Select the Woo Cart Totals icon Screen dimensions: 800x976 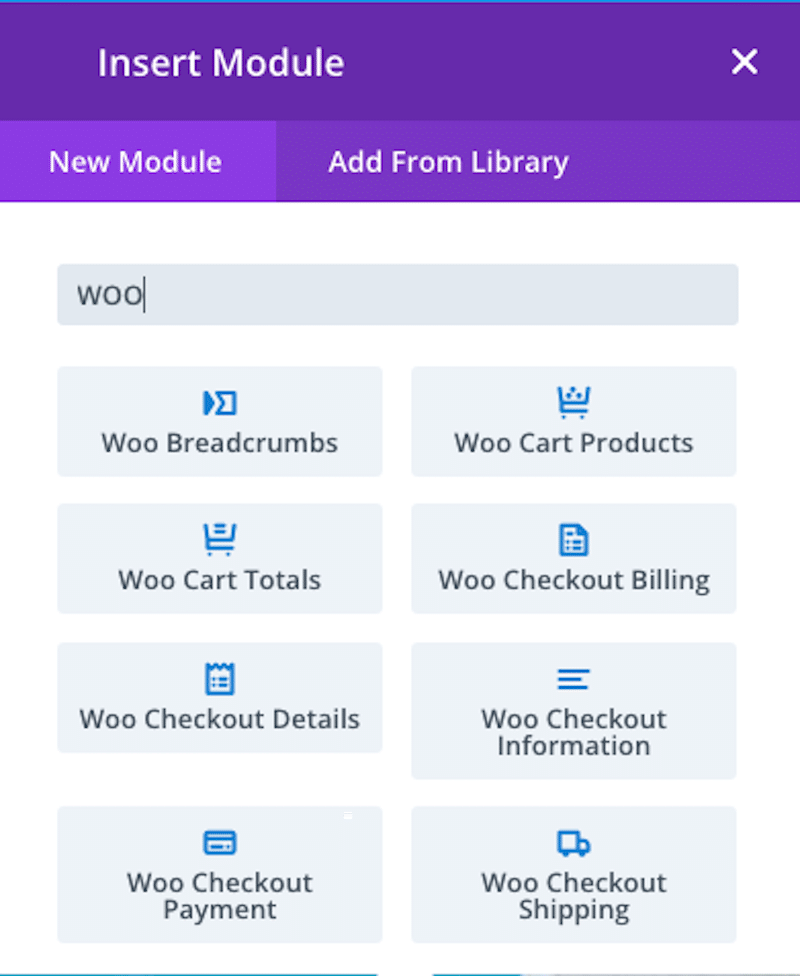point(220,540)
